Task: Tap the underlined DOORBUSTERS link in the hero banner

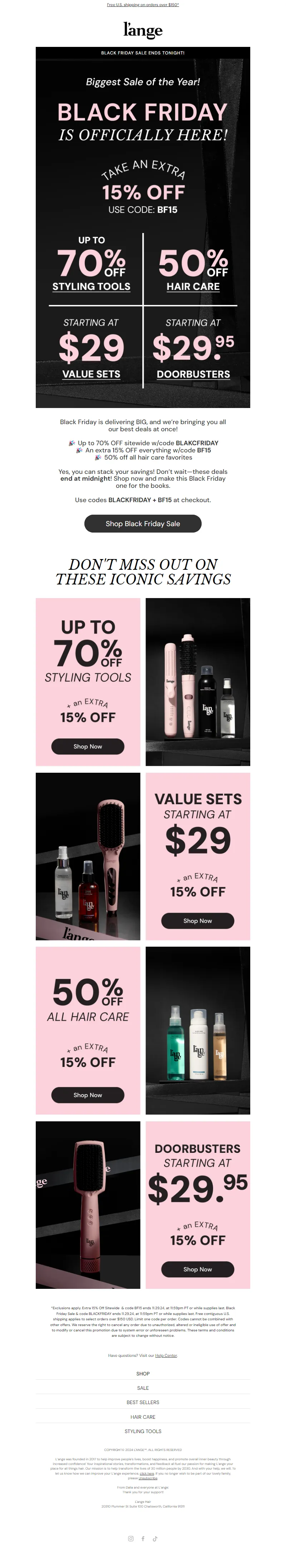Action: coord(193,374)
